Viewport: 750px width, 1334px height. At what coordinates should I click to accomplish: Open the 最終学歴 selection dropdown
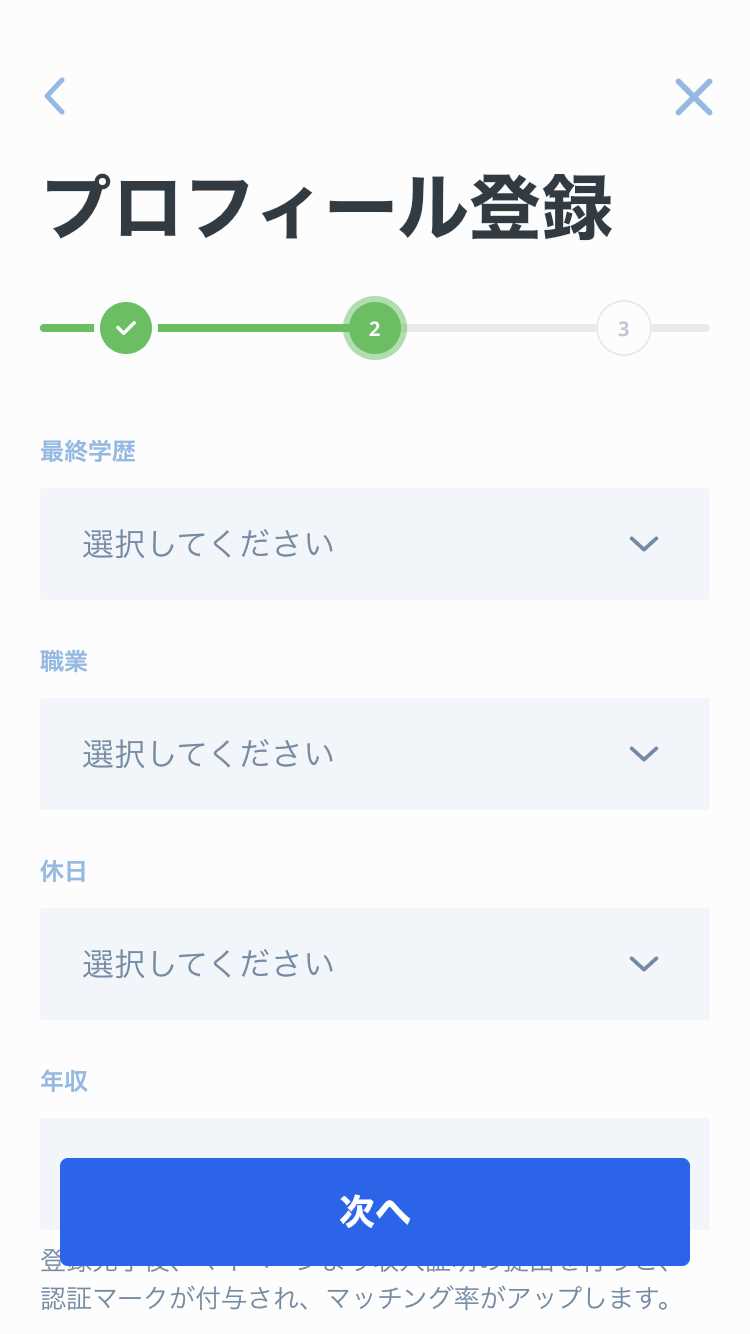click(374, 544)
